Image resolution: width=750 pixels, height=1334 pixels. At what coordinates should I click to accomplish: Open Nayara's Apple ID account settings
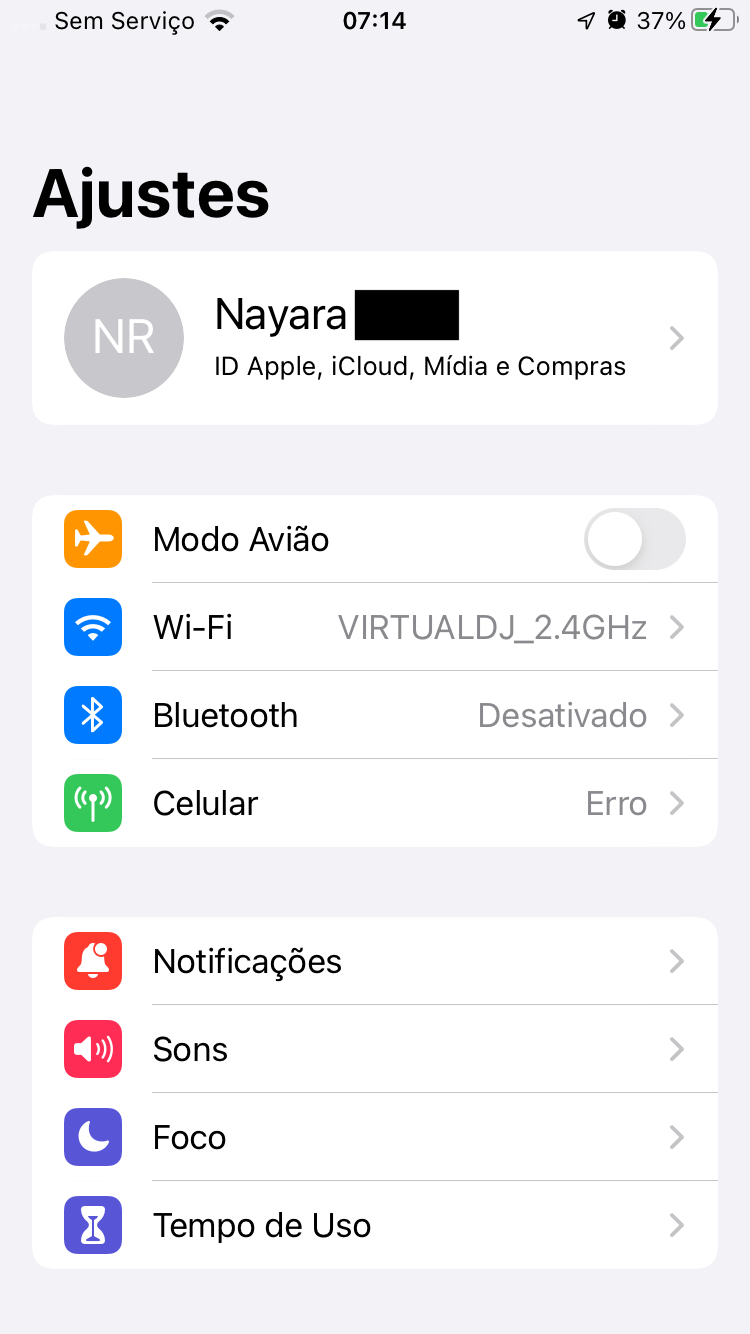[x=375, y=338]
